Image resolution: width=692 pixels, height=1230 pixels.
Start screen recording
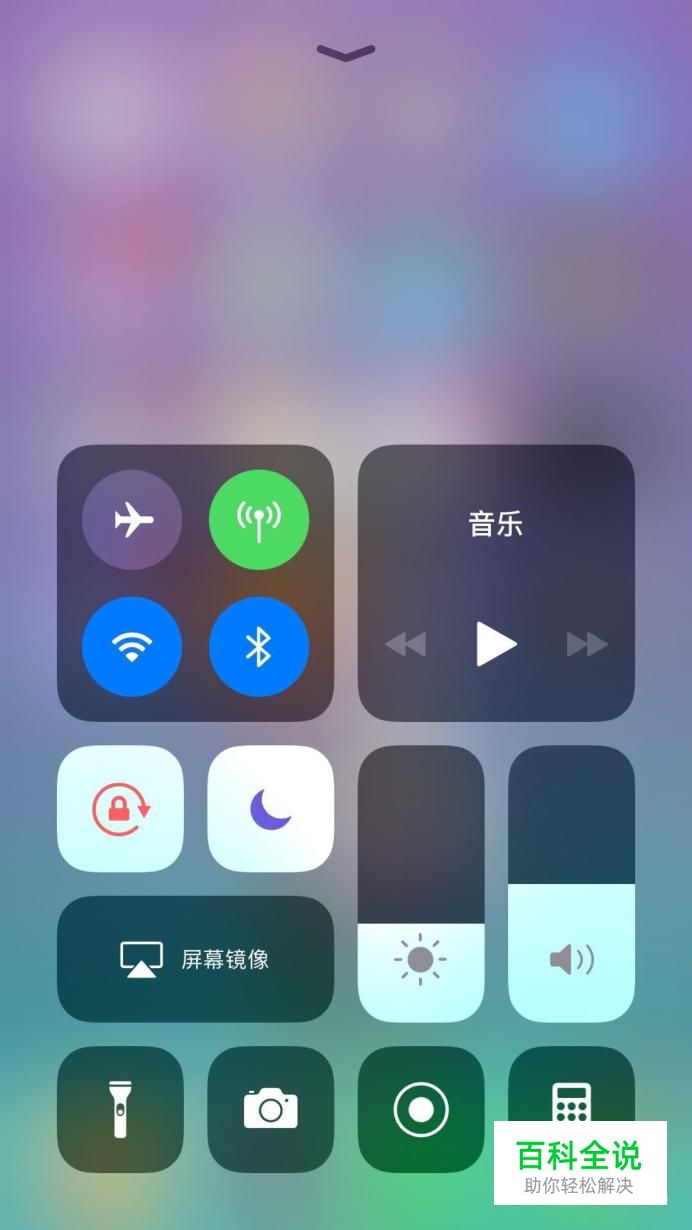pos(421,1108)
